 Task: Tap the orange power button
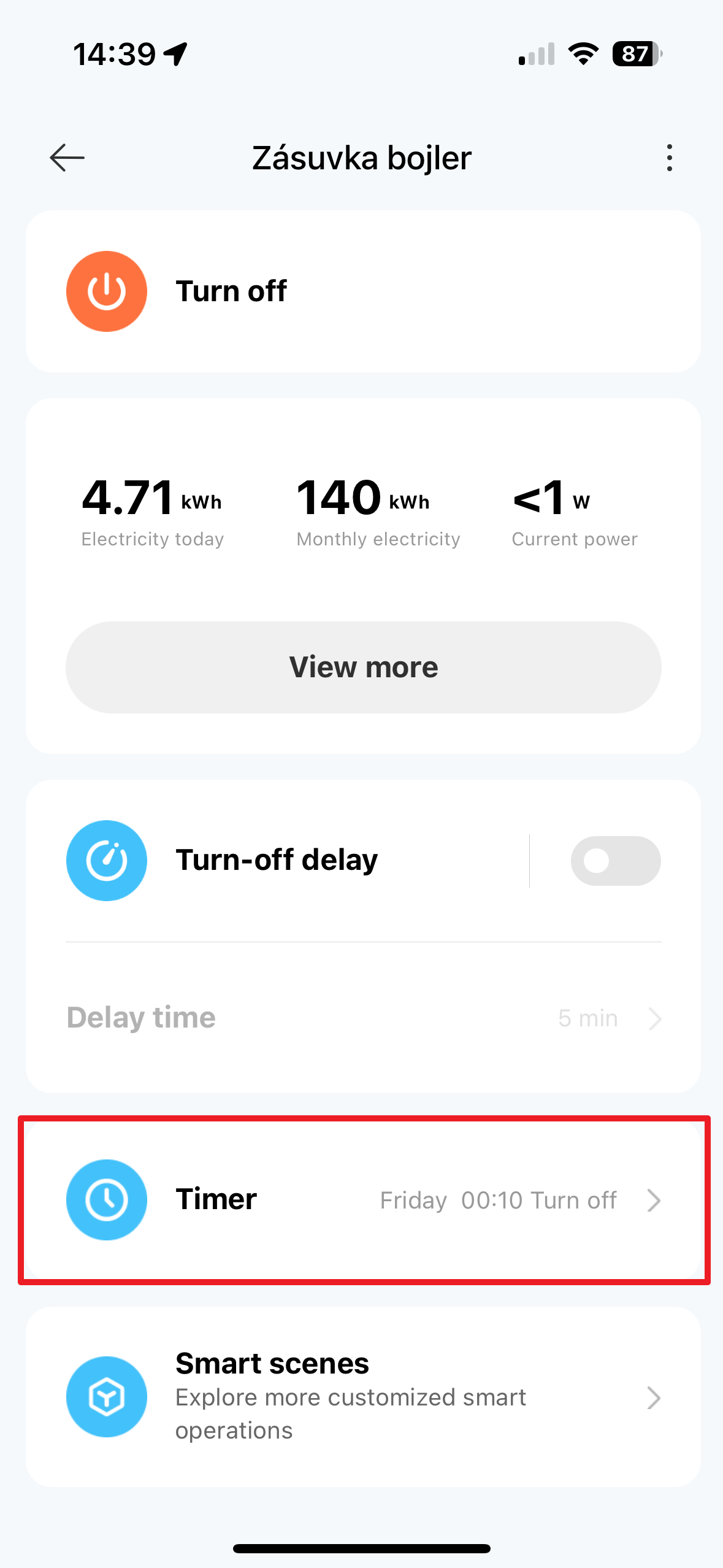pos(107,291)
